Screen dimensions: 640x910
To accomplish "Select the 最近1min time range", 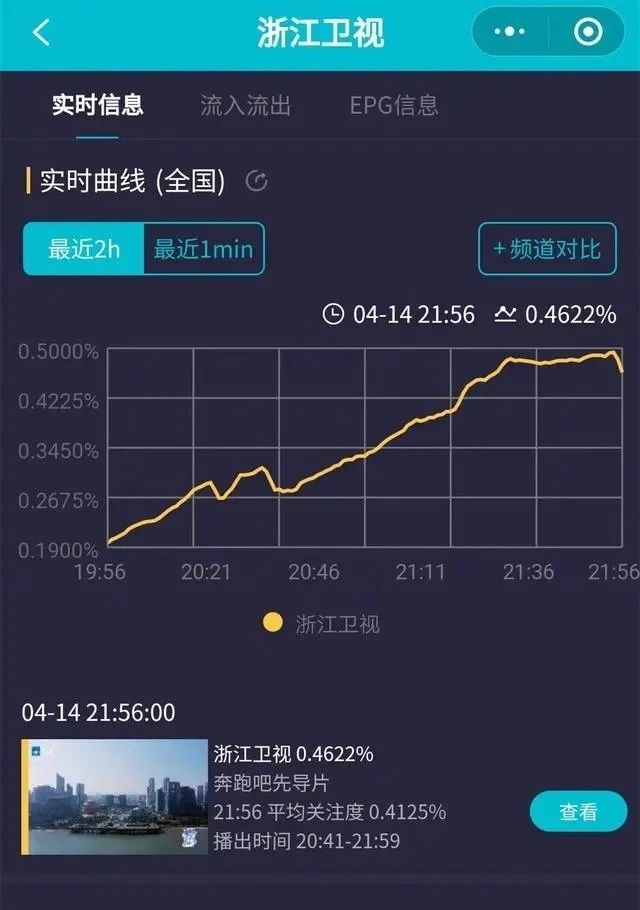I will [203, 249].
